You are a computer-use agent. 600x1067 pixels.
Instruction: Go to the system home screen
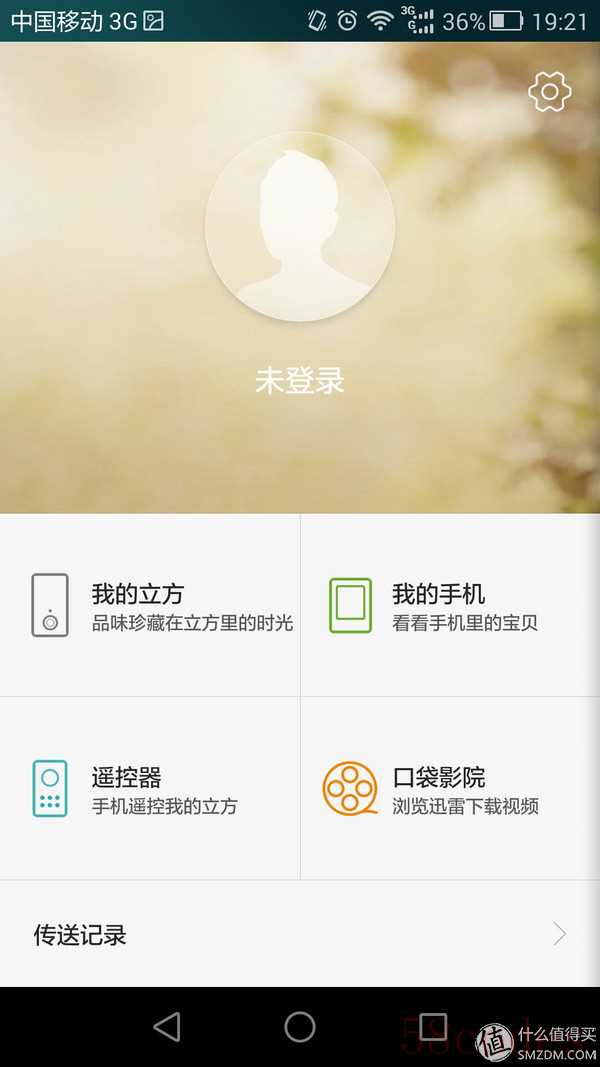(300, 1026)
